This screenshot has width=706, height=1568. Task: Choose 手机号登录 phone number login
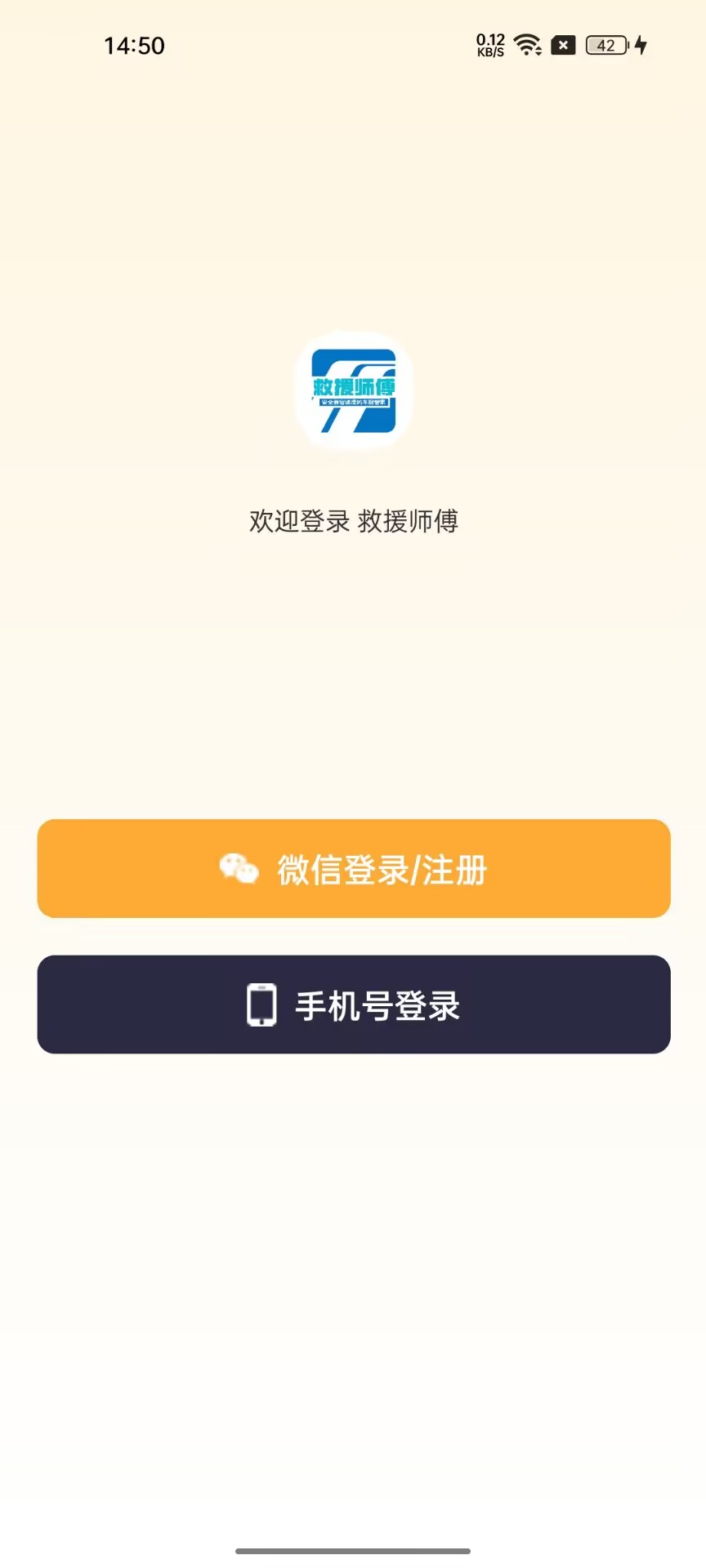pyautogui.click(x=353, y=1004)
